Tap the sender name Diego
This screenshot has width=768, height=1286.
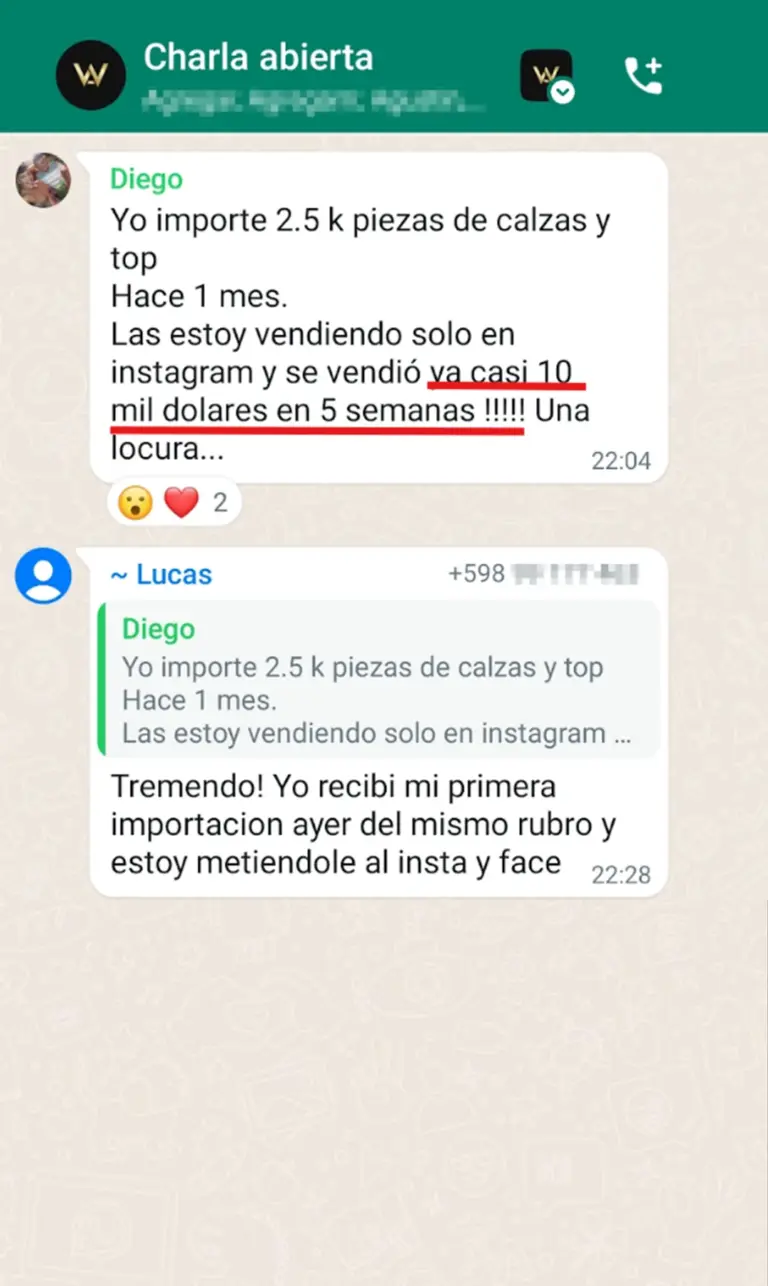(x=145, y=180)
